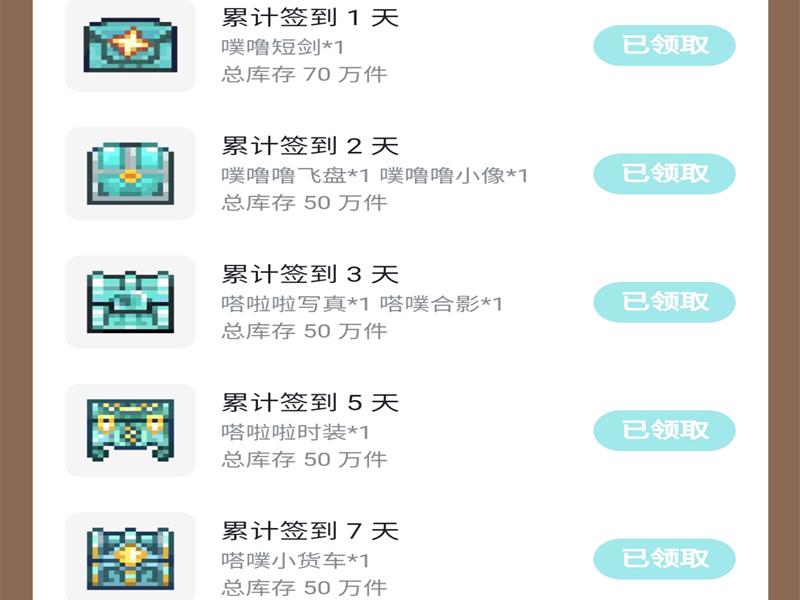View the 5-day sign-in treasure chest
Screen dimensions: 800x600
click(x=130, y=430)
